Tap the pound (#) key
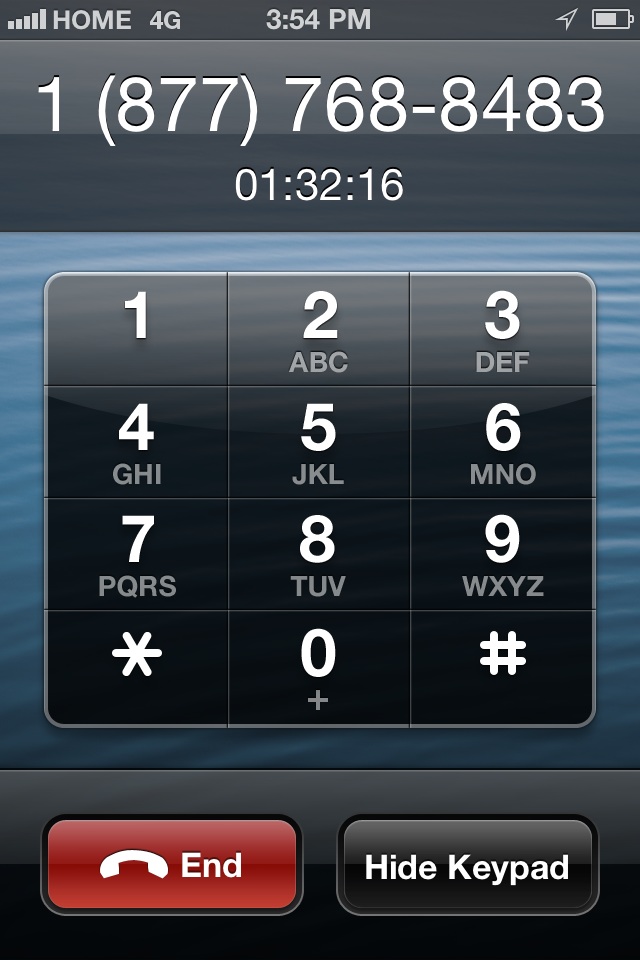The height and width of the screenshot is (960, 640). (502, 667)
